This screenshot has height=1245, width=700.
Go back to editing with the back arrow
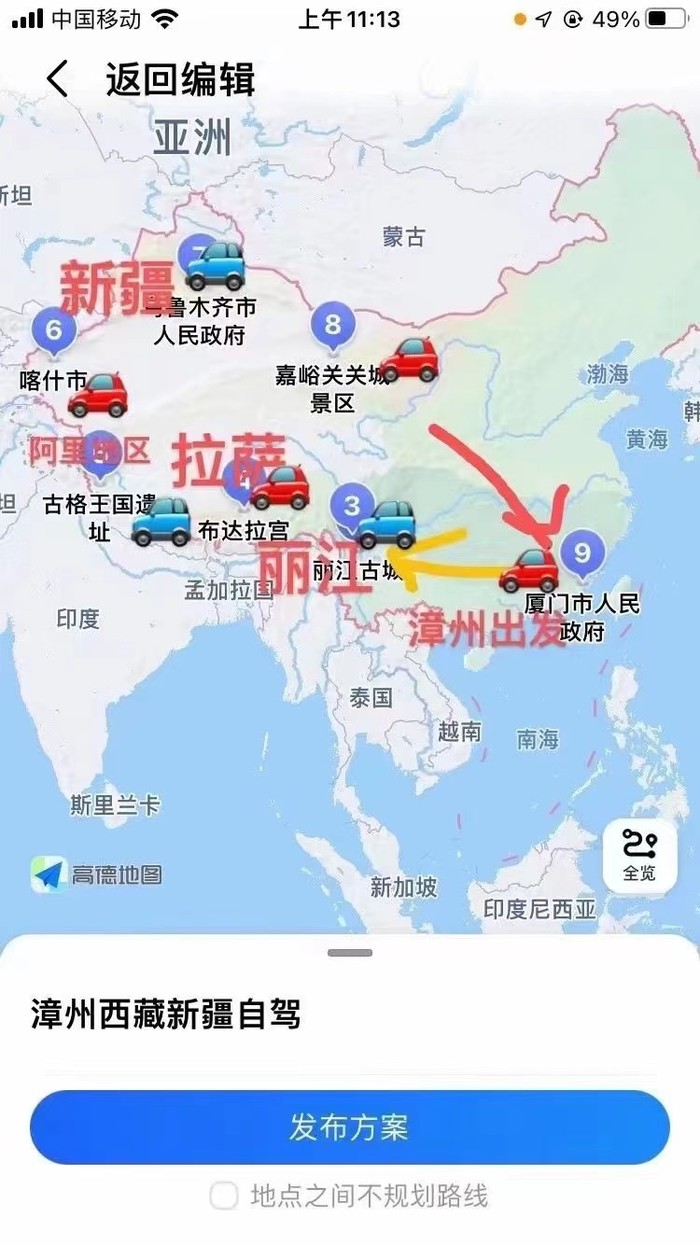point(58,79)
